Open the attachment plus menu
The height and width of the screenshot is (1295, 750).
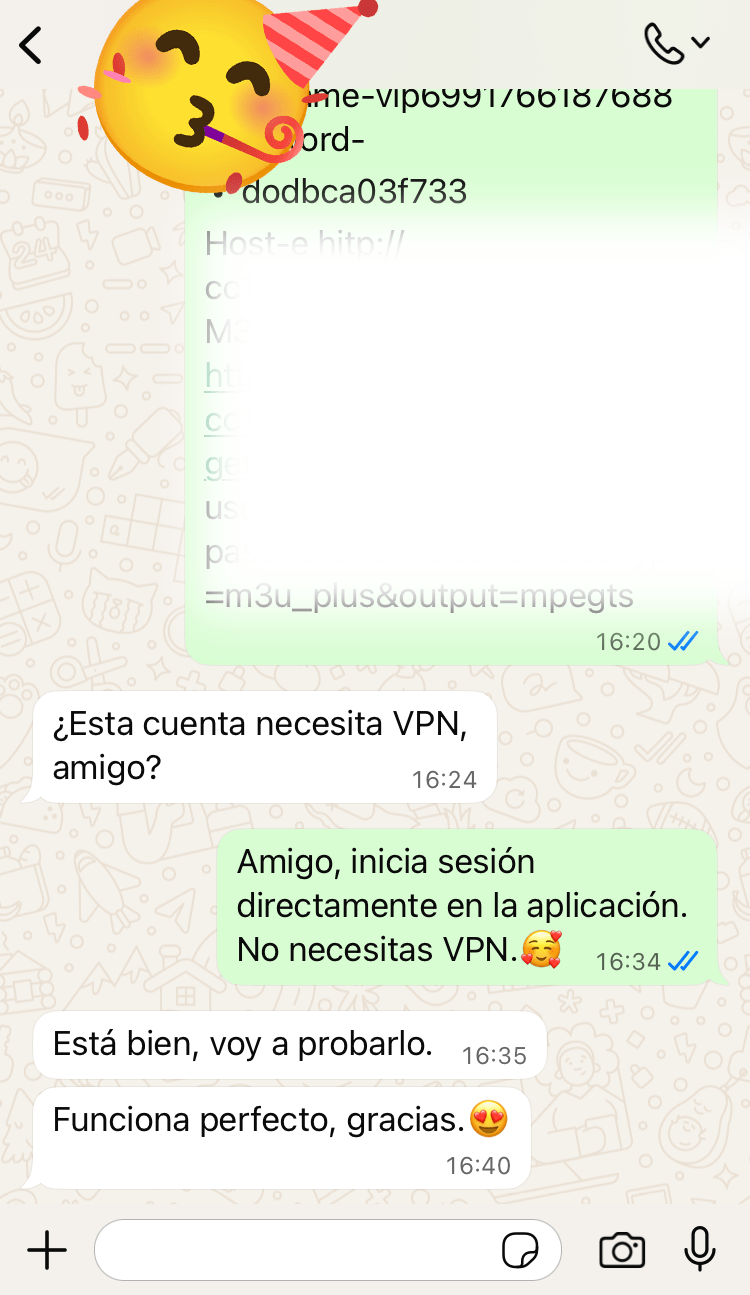click(x=47, y=1250)
